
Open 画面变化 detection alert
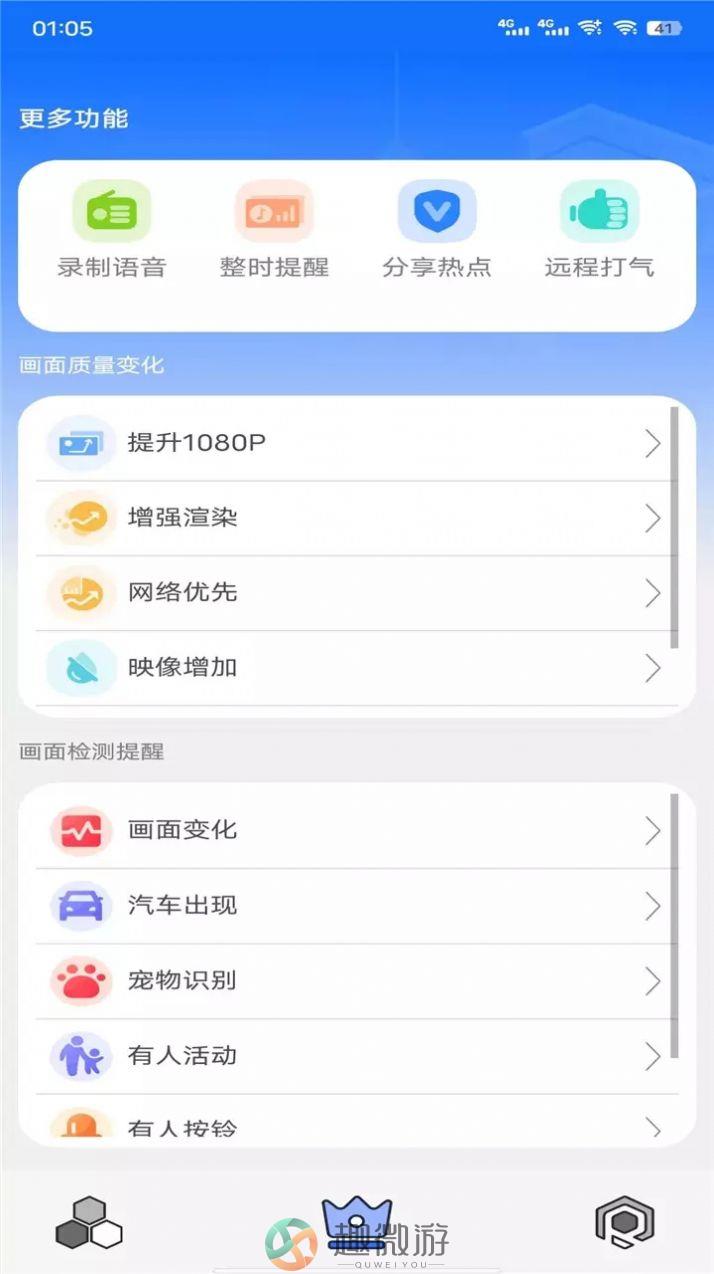click(x=357, y=831)
